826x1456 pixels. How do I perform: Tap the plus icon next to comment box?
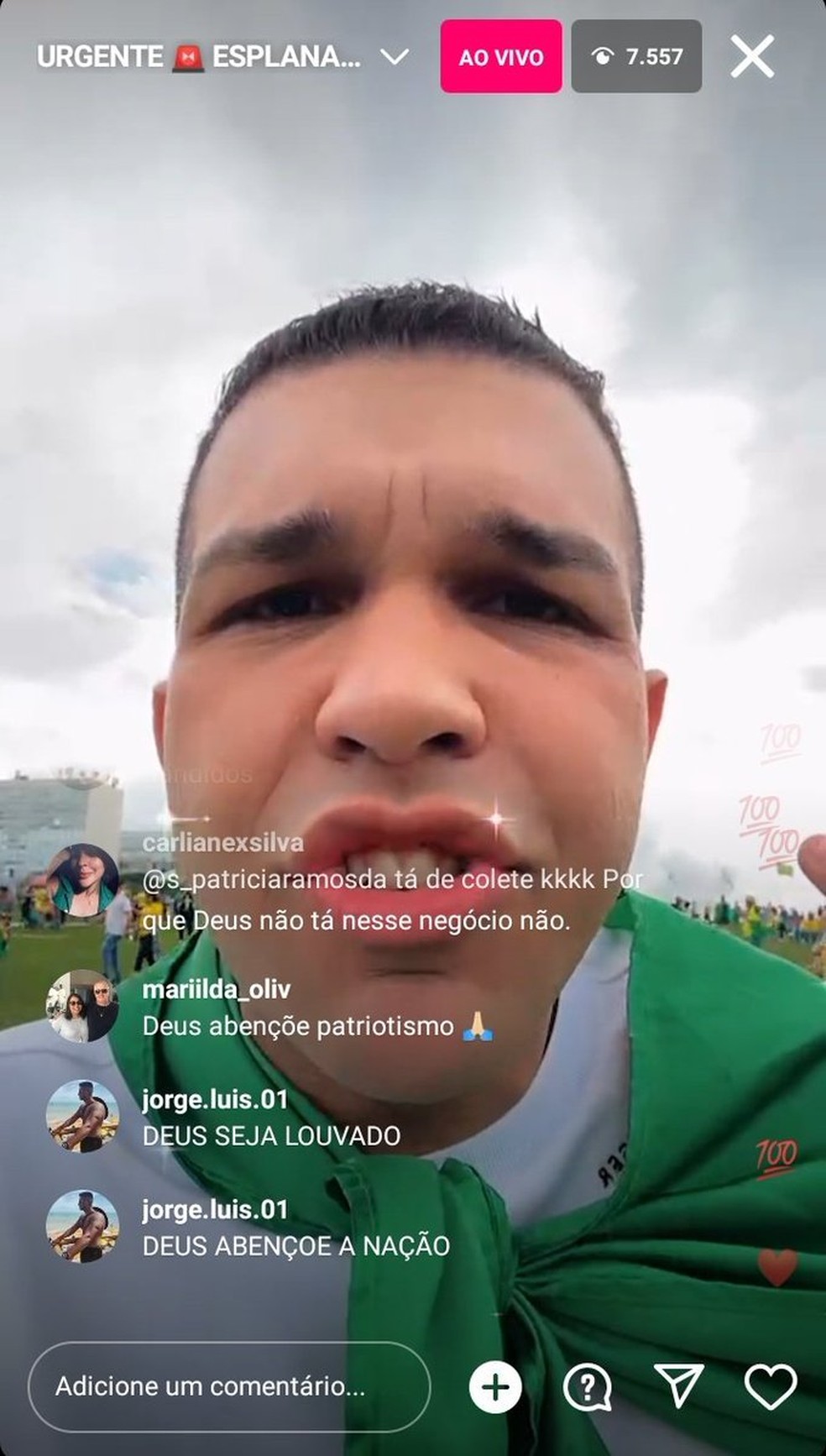coord(495,1386)
